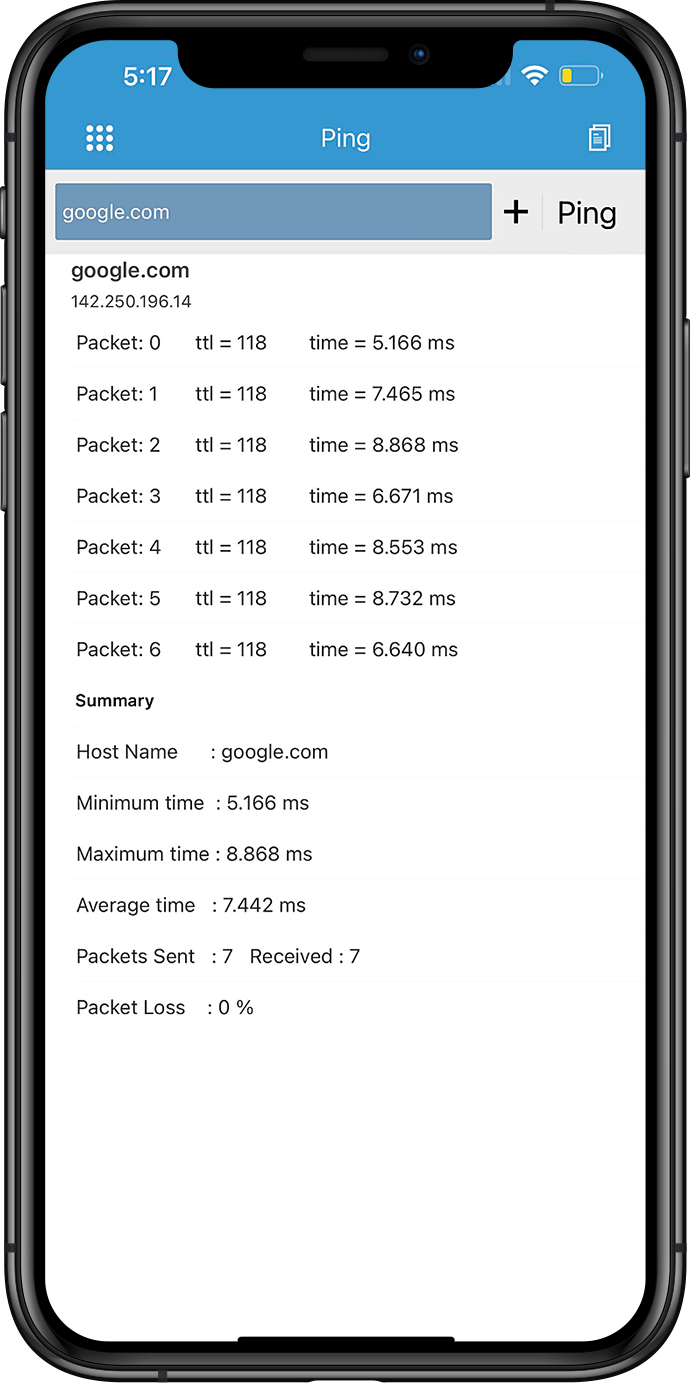690x1383 pixels.
Task: Copy the ping results
Action: point(599,138)
